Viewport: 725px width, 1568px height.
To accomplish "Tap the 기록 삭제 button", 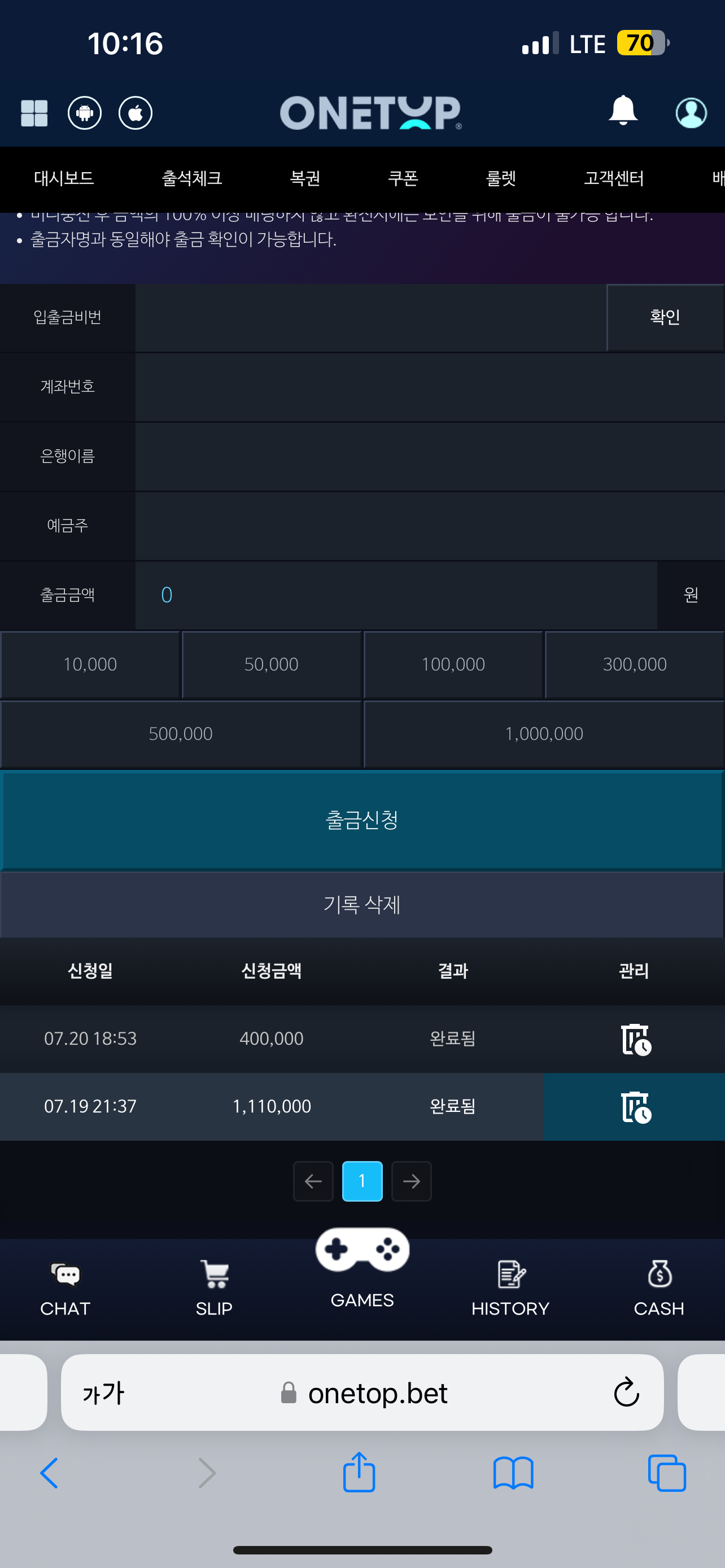I will (362, 905).
